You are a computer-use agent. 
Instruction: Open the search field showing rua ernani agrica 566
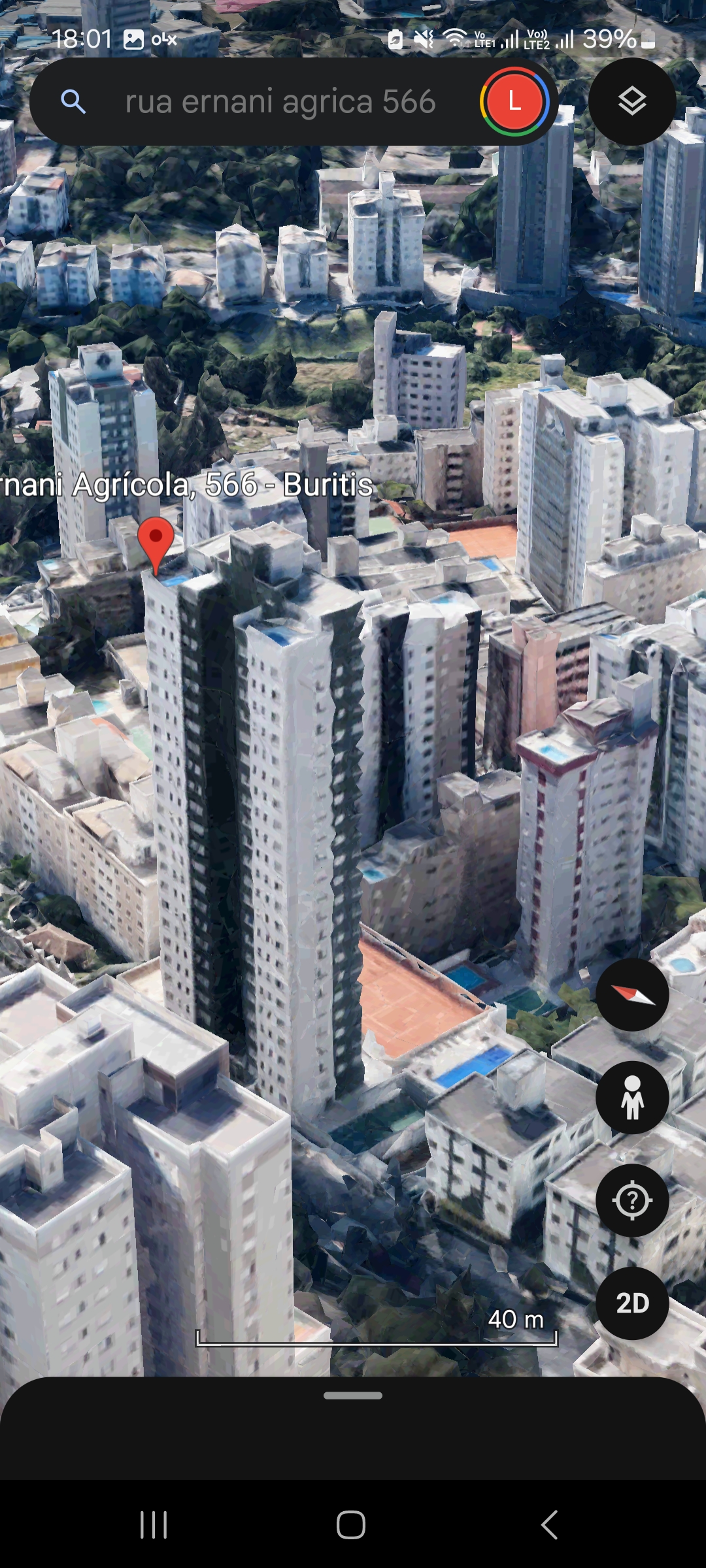280,102
